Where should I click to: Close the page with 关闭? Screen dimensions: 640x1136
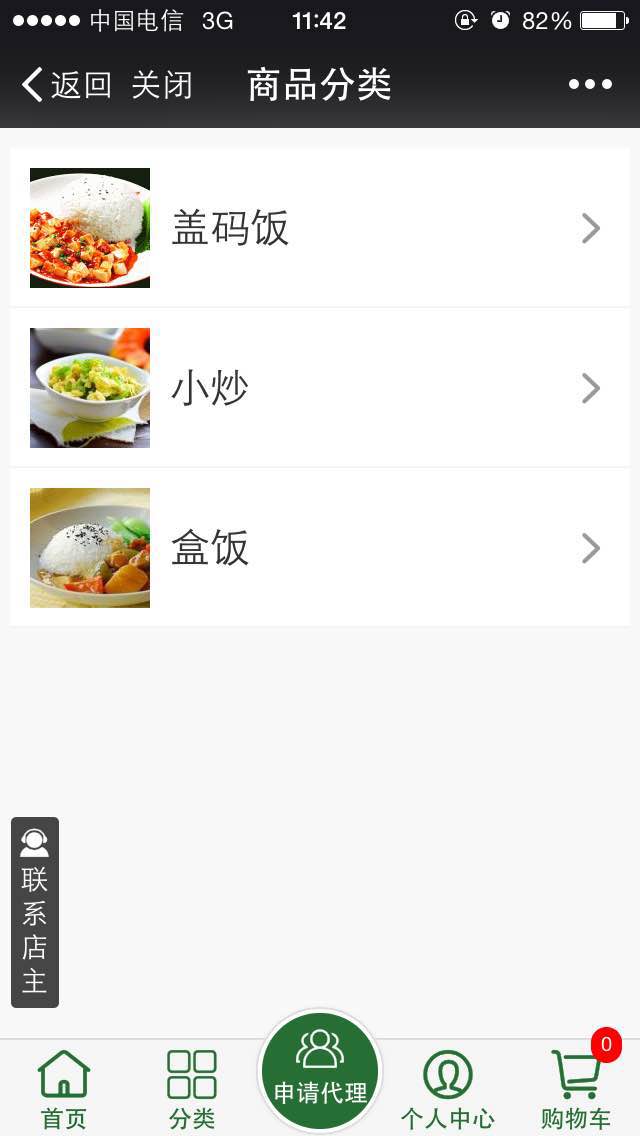click(x=161, y=85)
